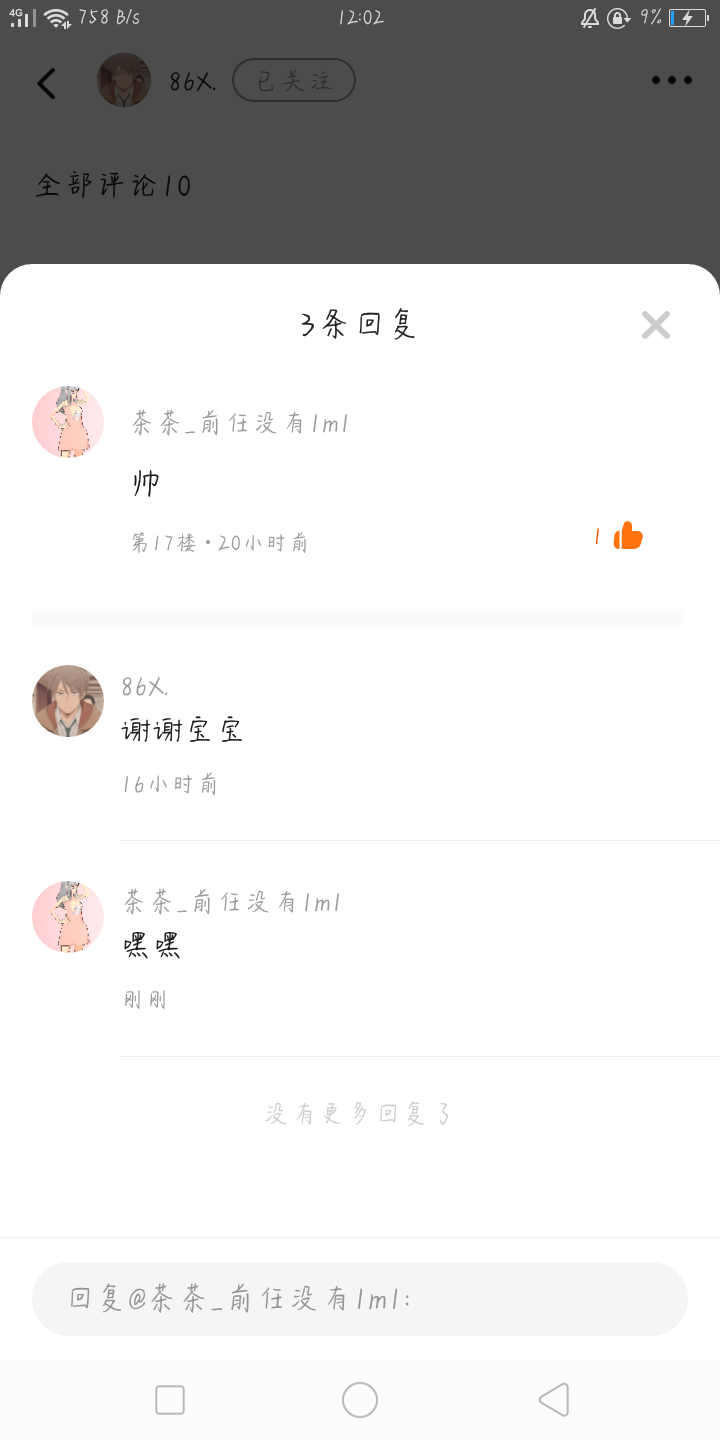Screen dimensions: 720x1440
Task: Select the reply 谢谢宝宝 from 86X.
Action: click(x=182, y=731)
